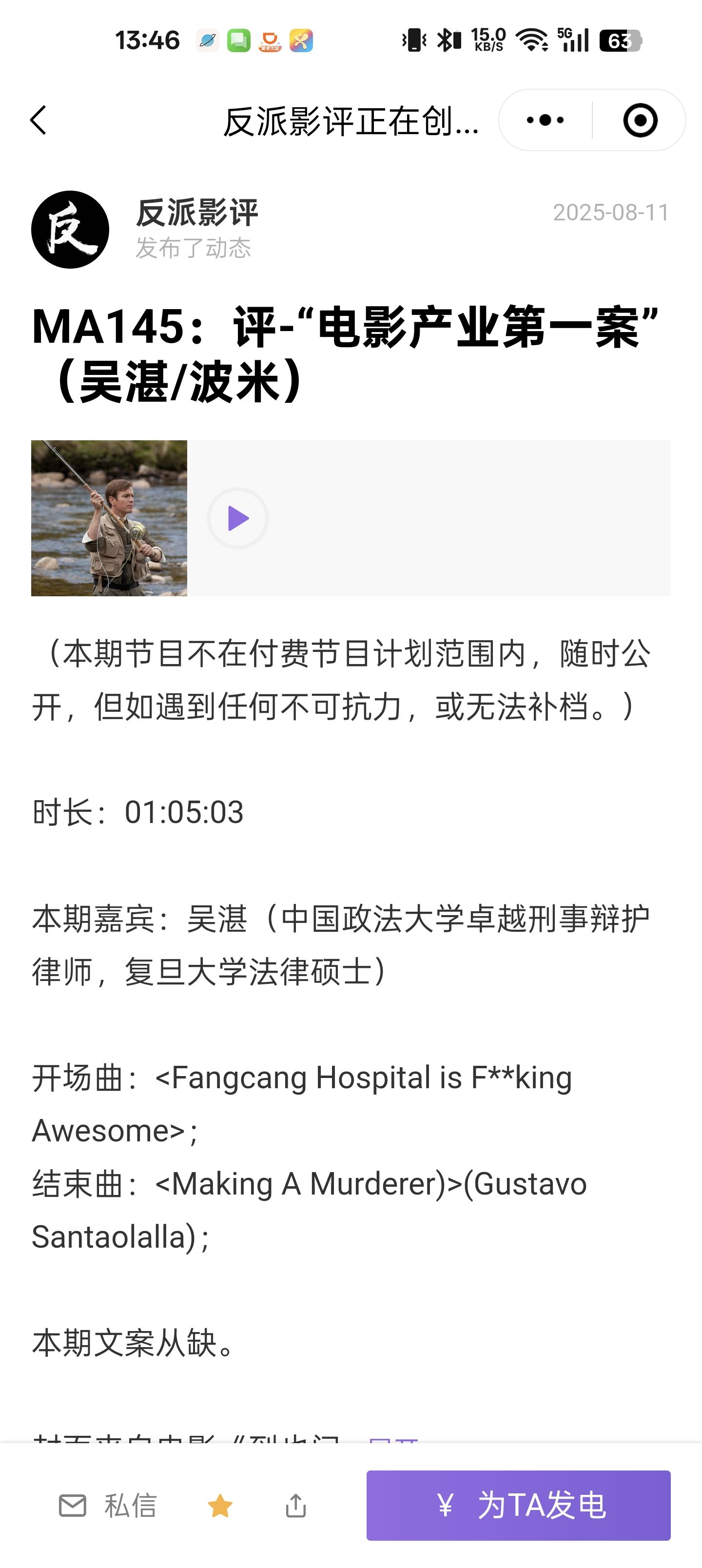Play the MA145 audio episode
This screenshot has width=702, height=1568.
coord(238,518)
